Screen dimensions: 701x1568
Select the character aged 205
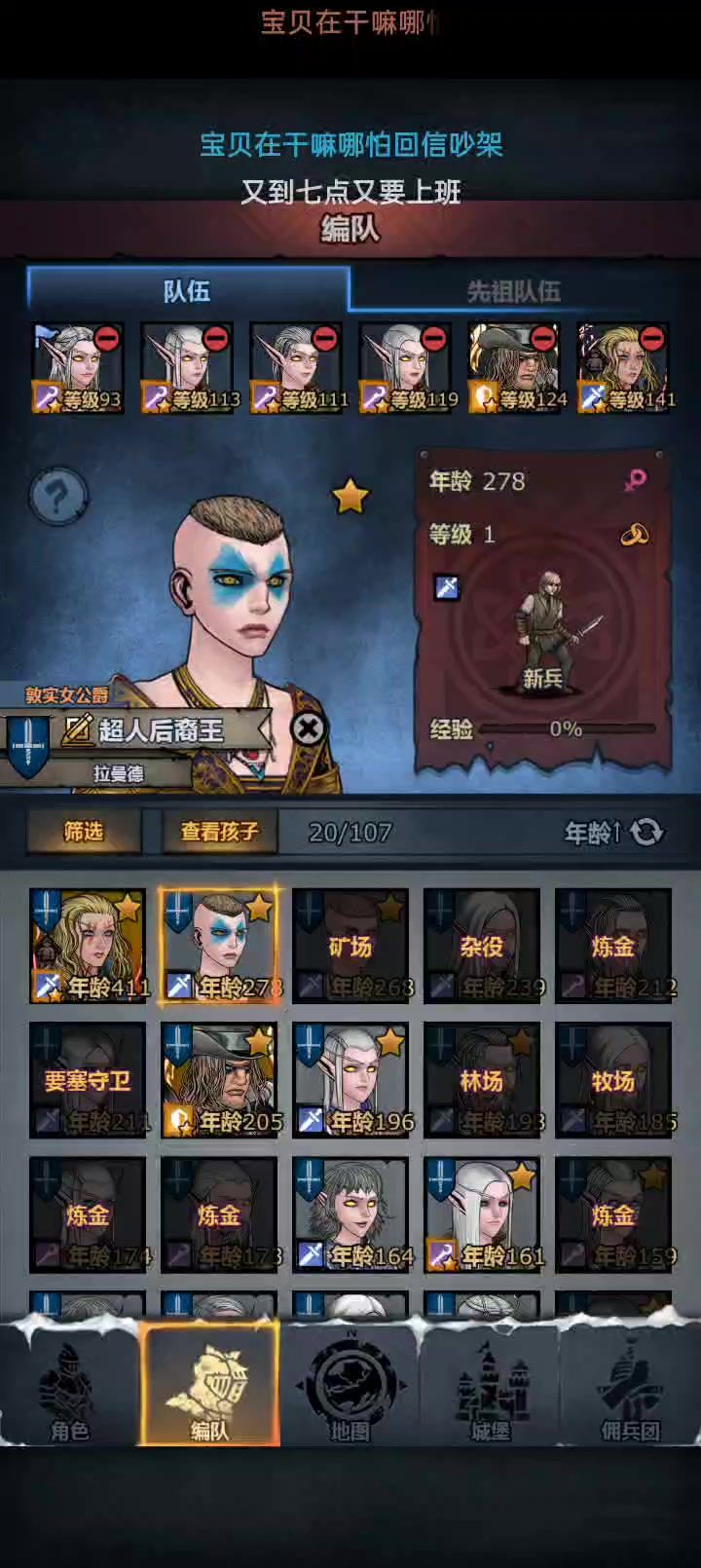219,1079
